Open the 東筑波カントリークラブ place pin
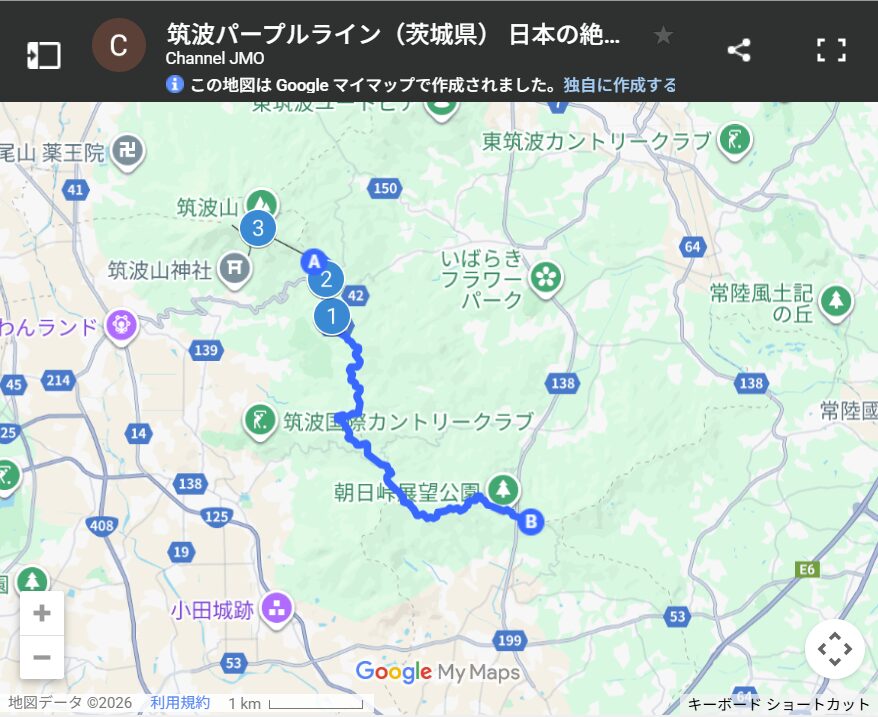Screen dimensions: 878x717 (735, 139)
